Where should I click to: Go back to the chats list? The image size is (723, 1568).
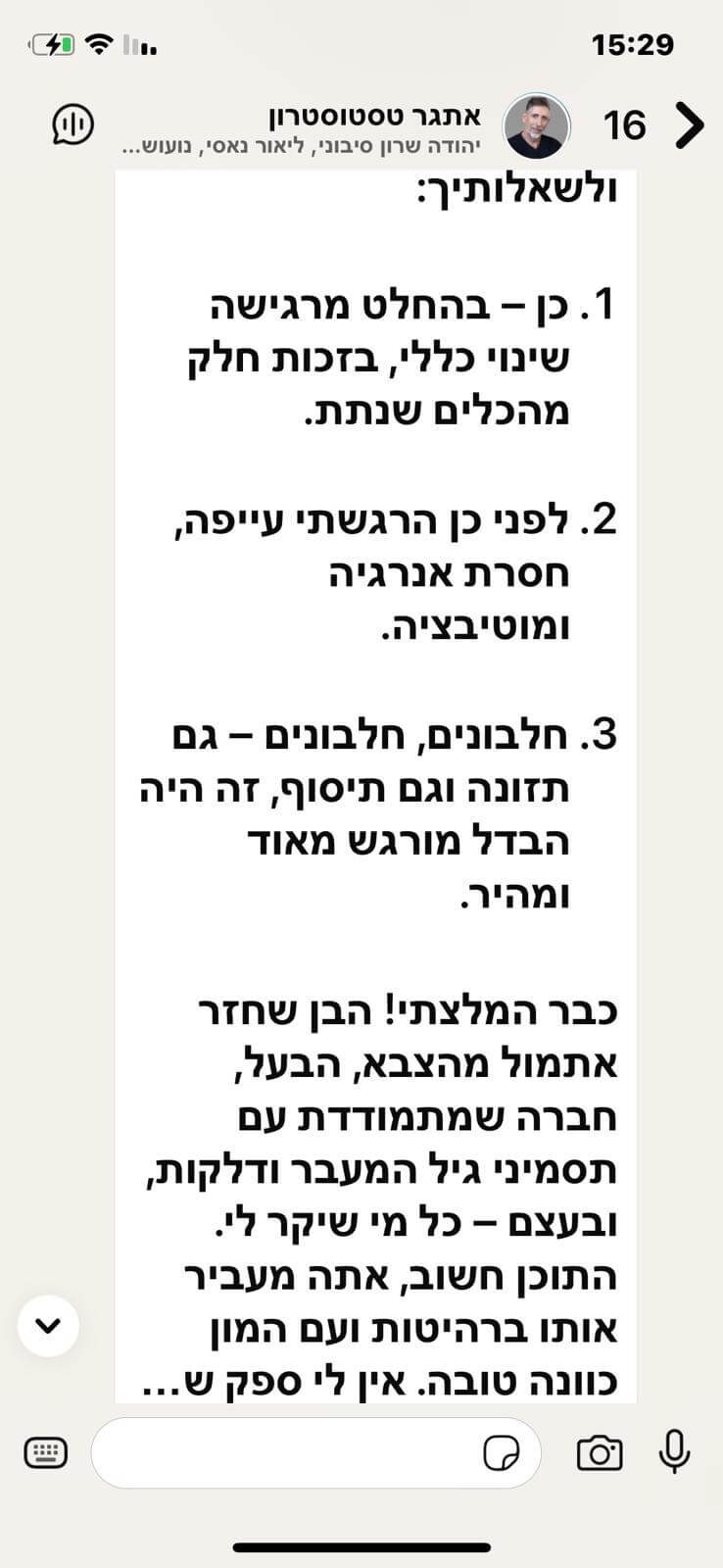(x=689, y=125)
